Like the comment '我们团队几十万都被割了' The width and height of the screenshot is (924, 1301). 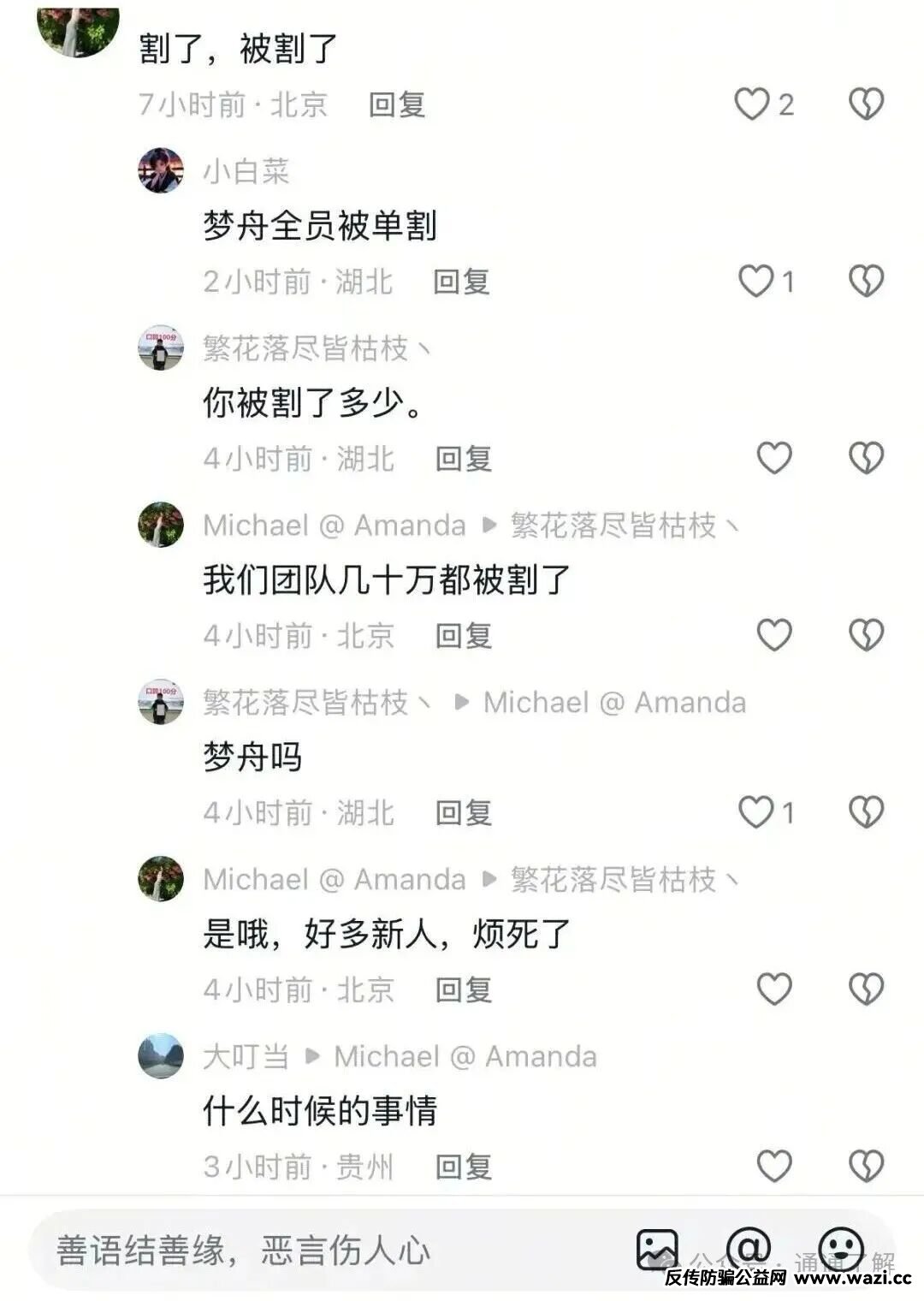(x=774, y=635)
